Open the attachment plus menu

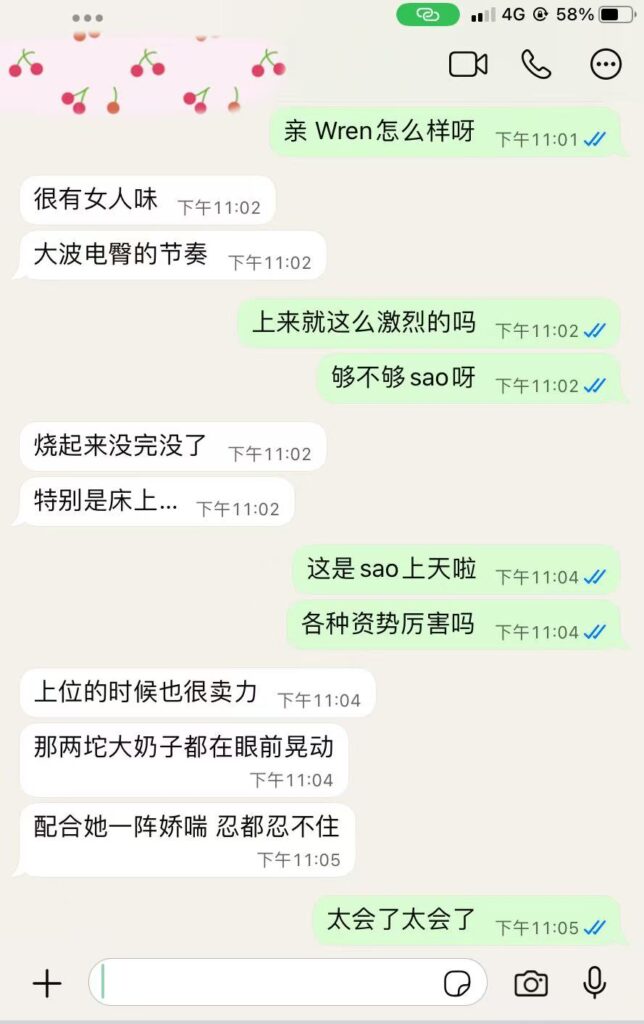(x=47, y=983)
